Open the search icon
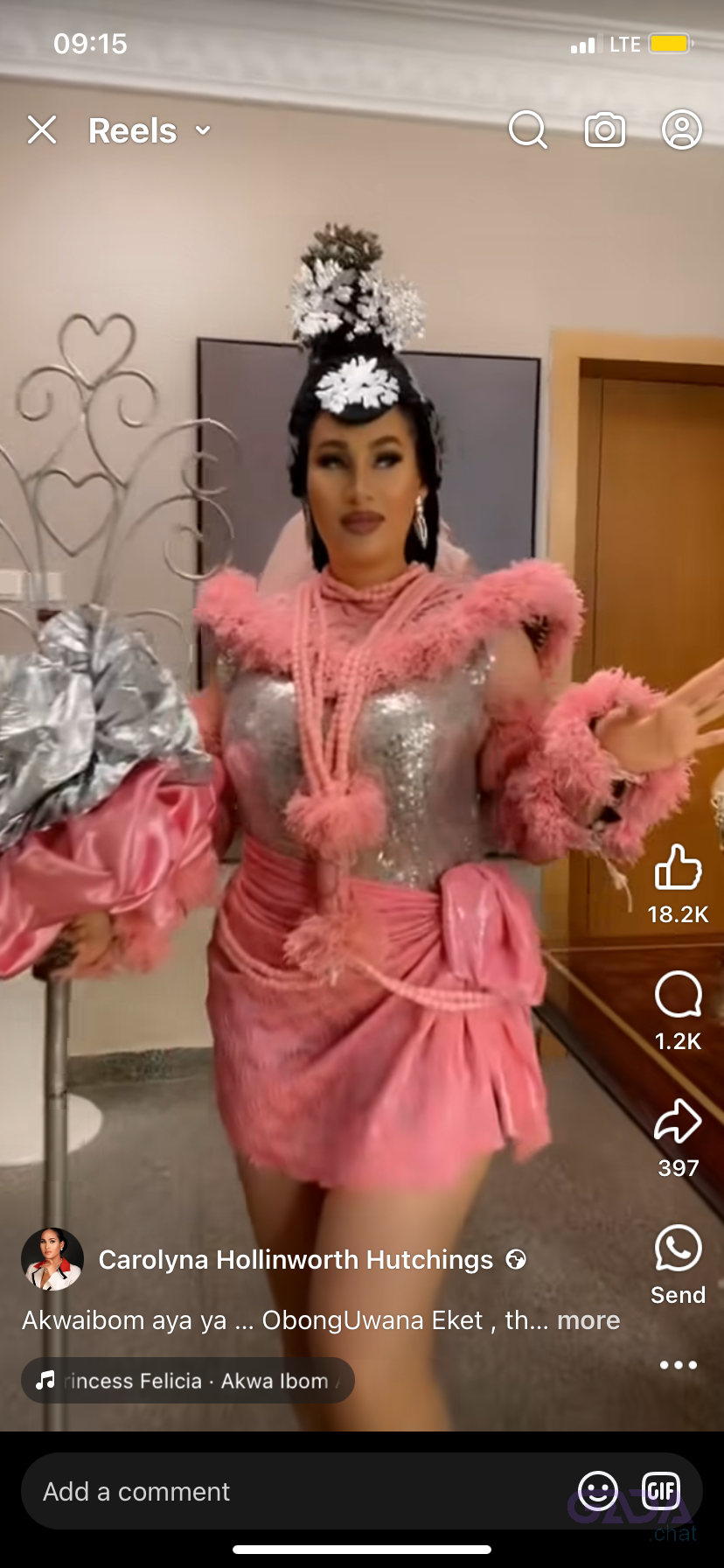Viewport: 724px width, 1568px height. 528,130
